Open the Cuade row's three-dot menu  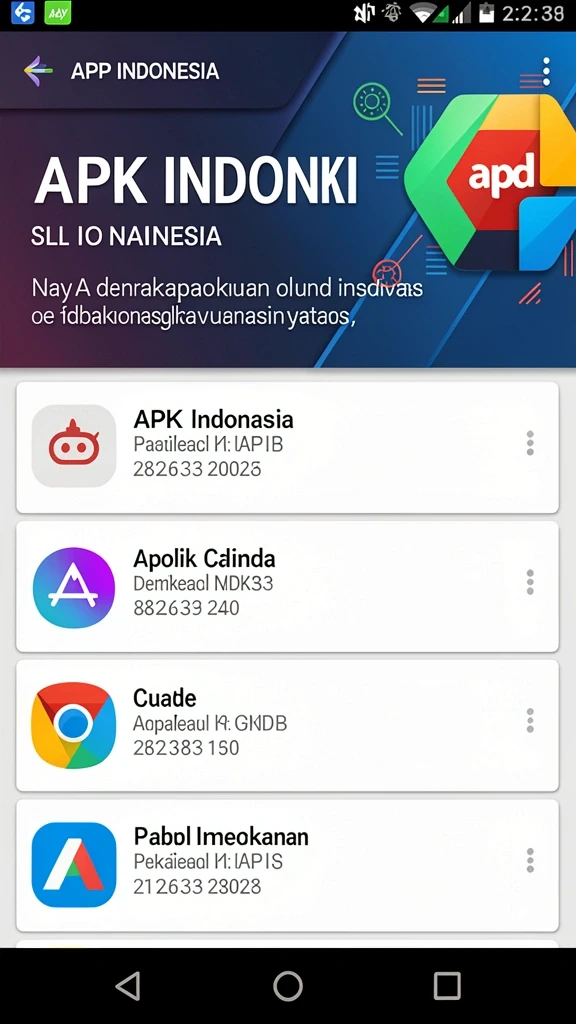(530, 721)
